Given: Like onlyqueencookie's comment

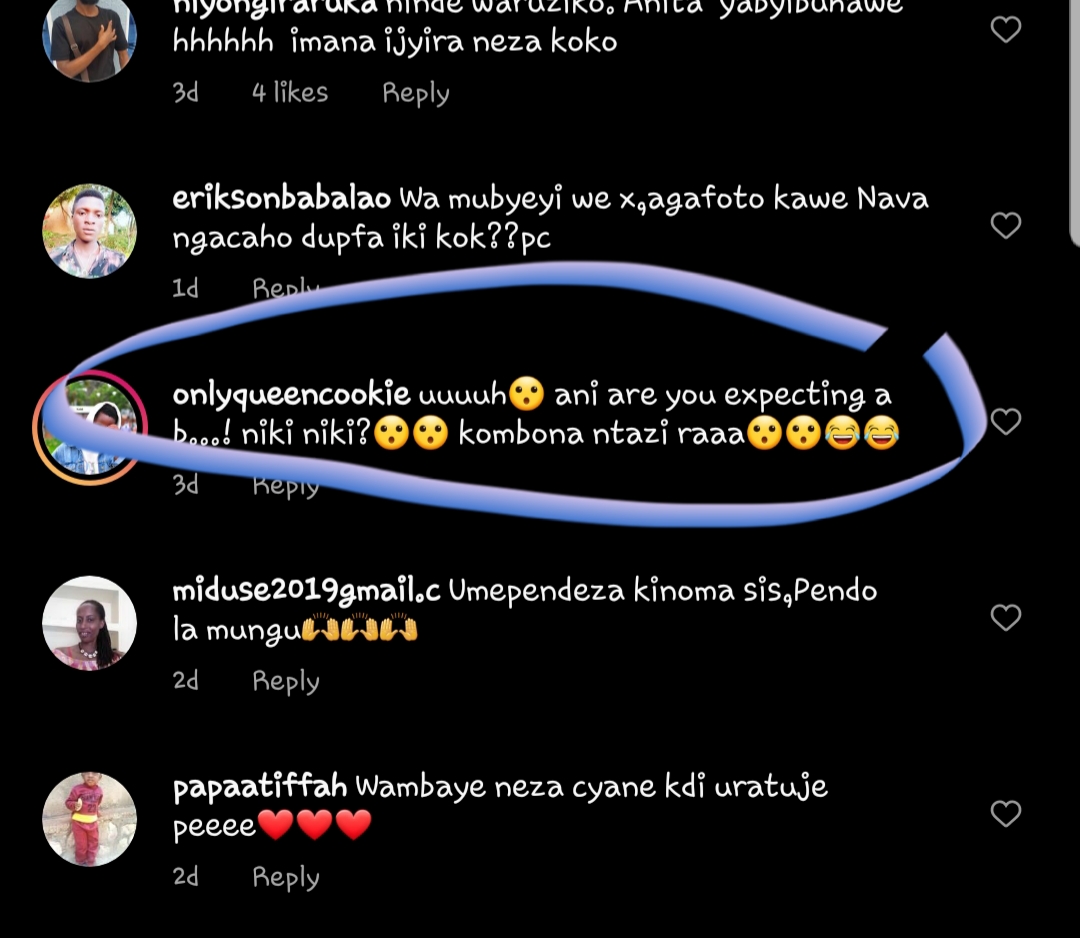Looking at the screenshot, I should [x=1005, y=421].
